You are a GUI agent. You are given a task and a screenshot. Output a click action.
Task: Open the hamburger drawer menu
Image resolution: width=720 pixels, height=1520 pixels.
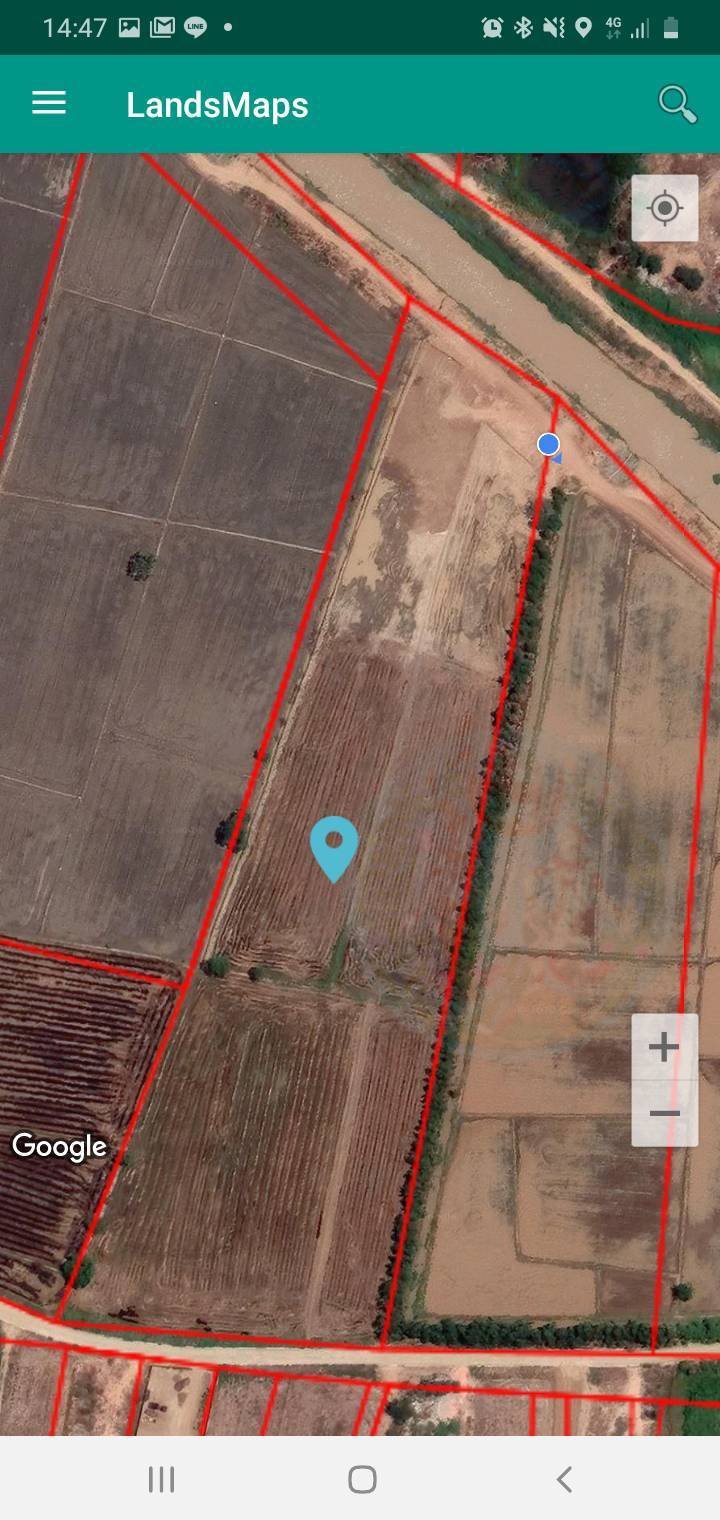pyautogui.click(x=49, y=104)
